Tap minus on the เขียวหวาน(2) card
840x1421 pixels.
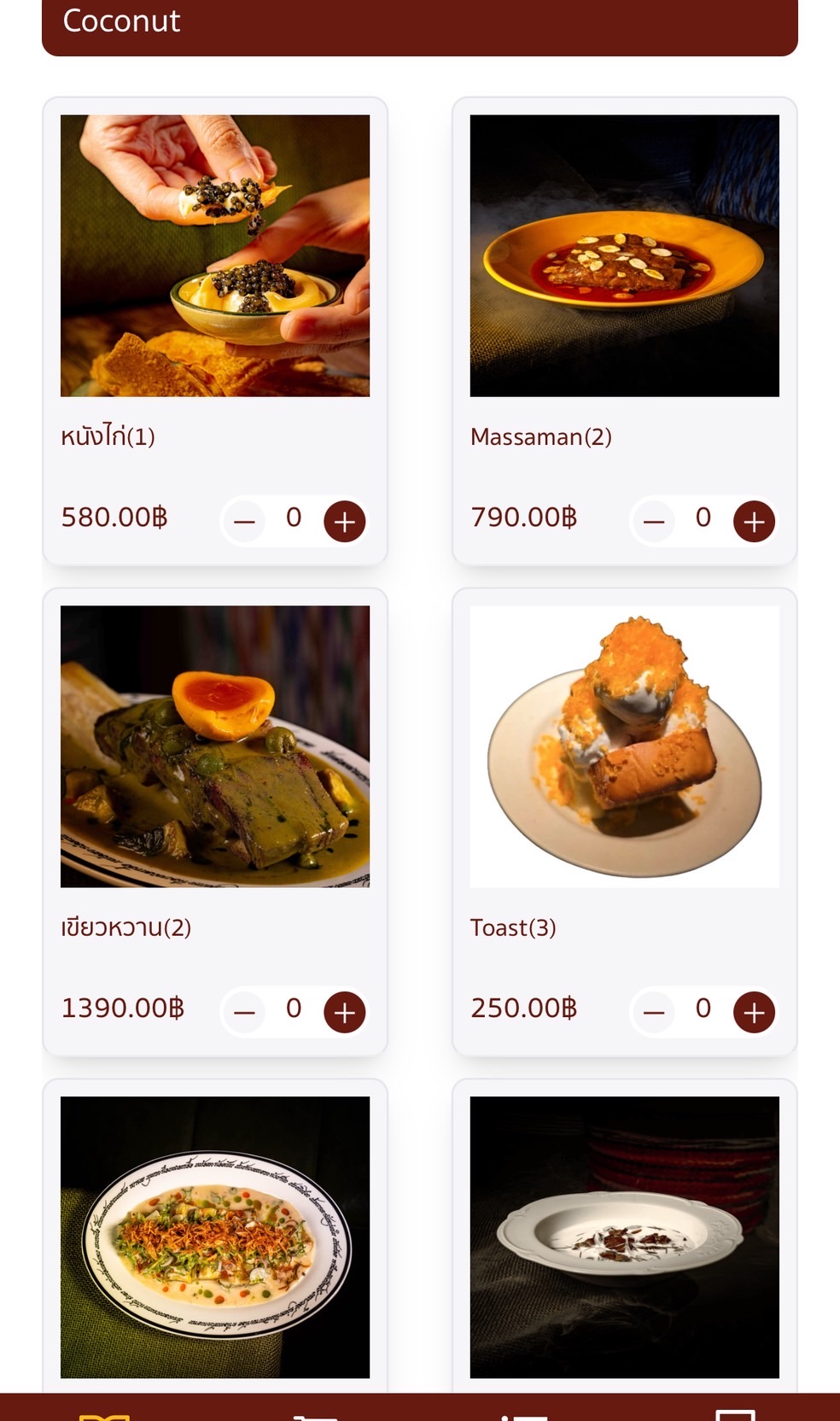(x=245, y=1012)
